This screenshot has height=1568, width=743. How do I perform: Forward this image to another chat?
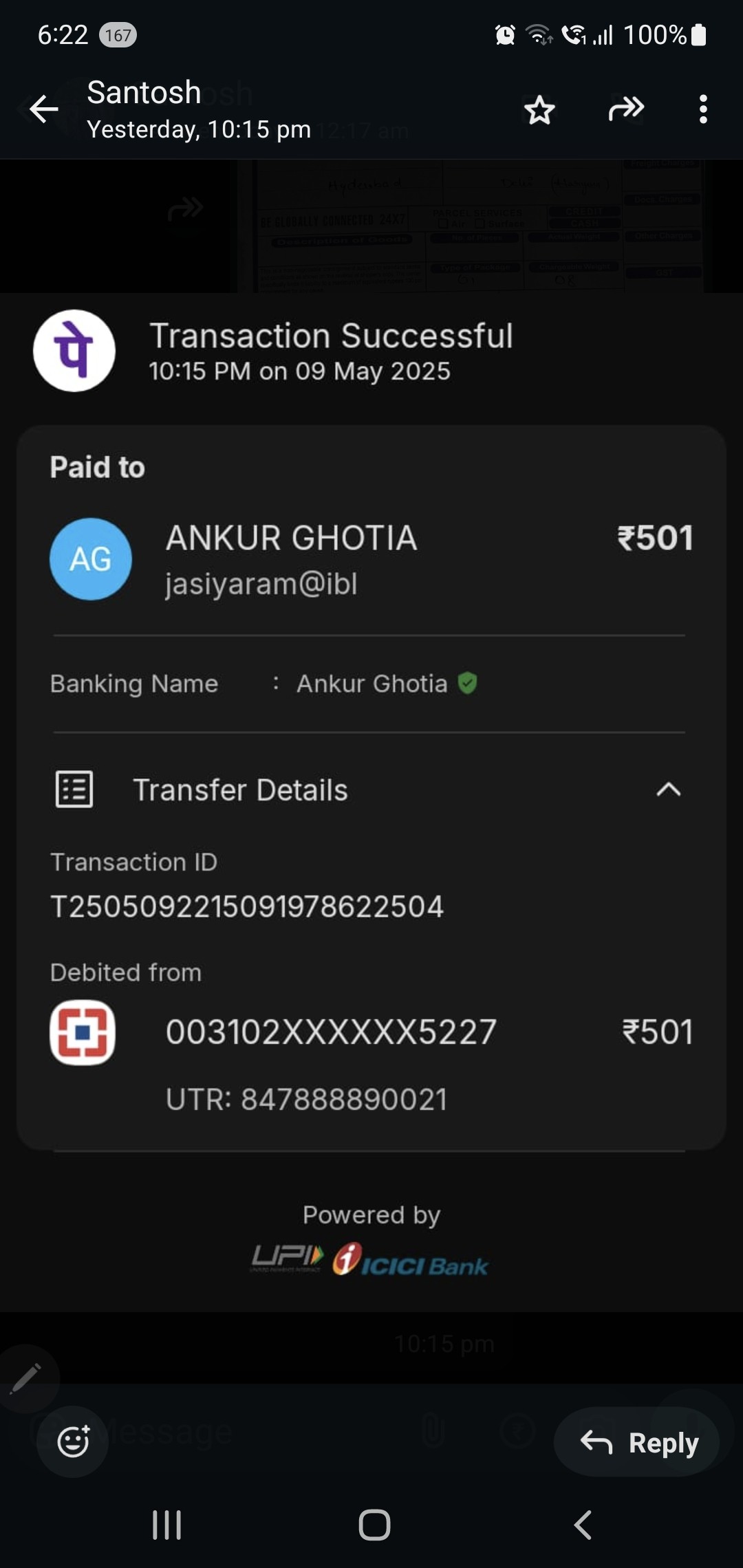[626, 109]
